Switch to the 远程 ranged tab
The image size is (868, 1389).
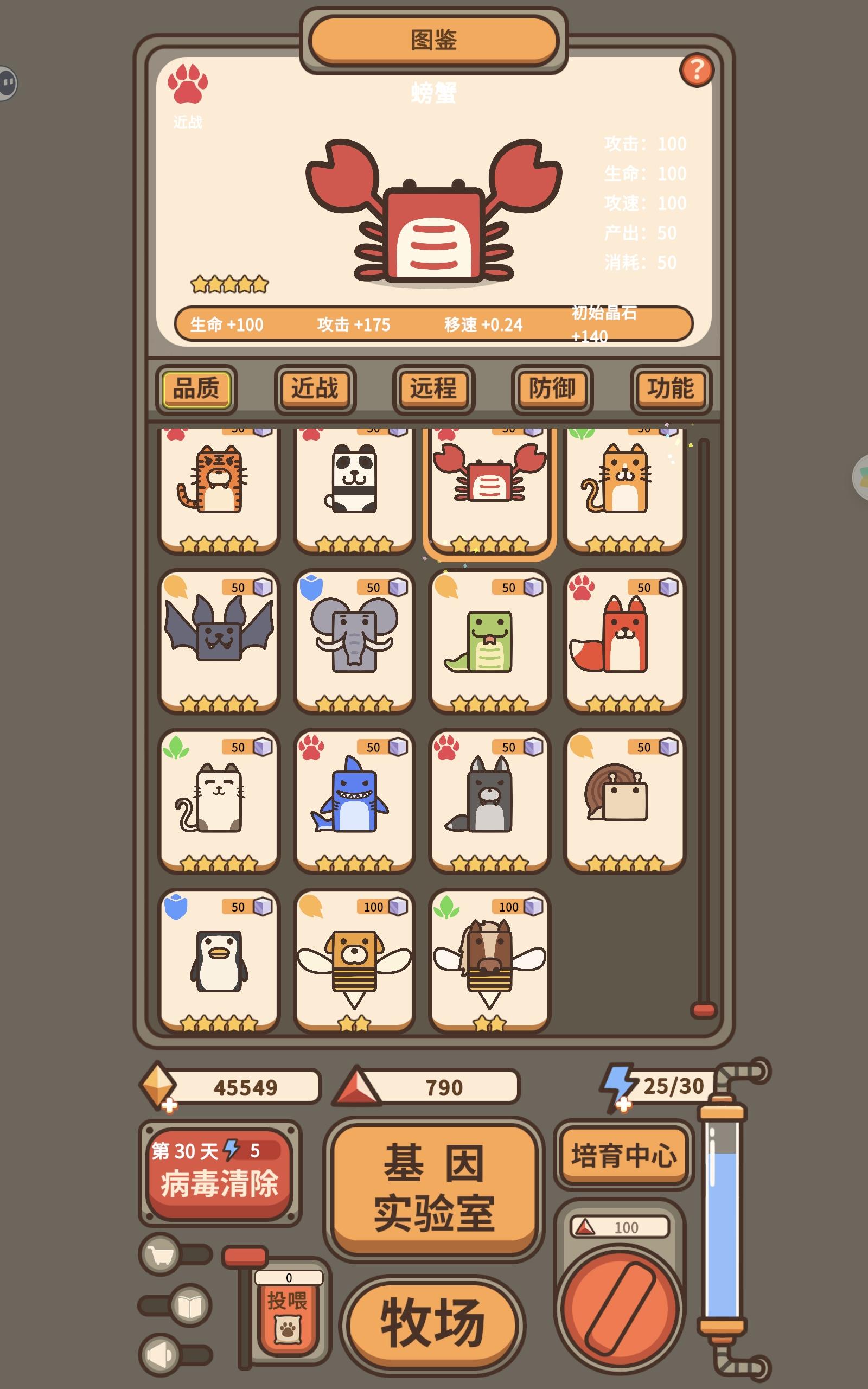[433, 390]
